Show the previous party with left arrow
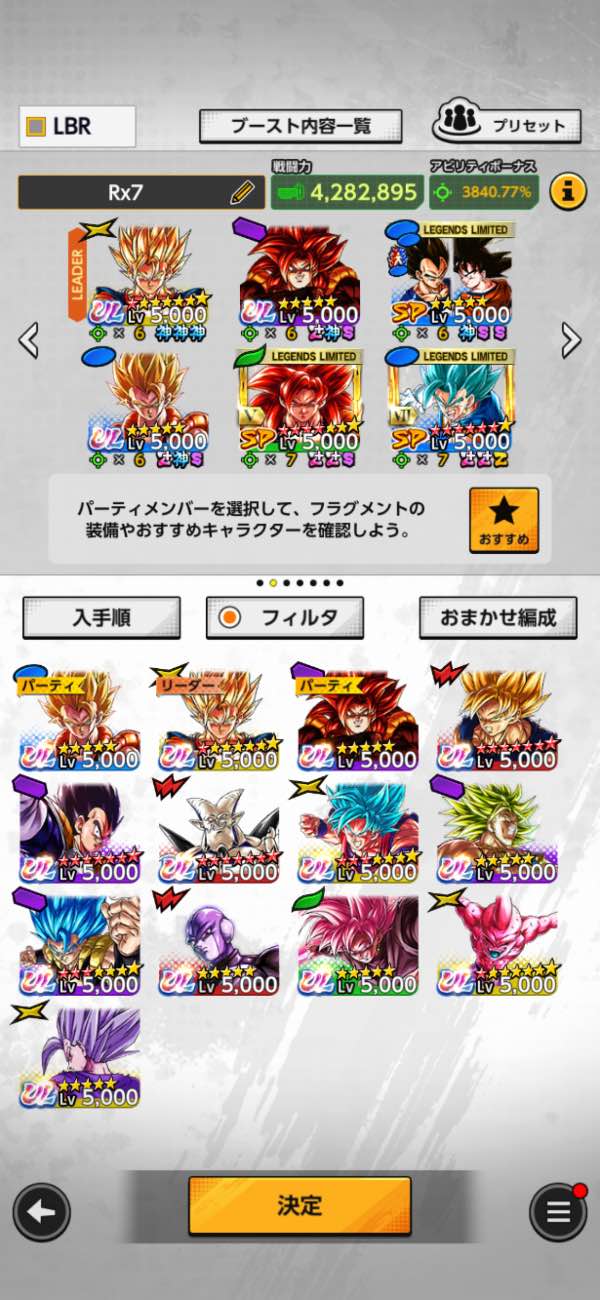The image size is (600, 1300). (29, 341)
